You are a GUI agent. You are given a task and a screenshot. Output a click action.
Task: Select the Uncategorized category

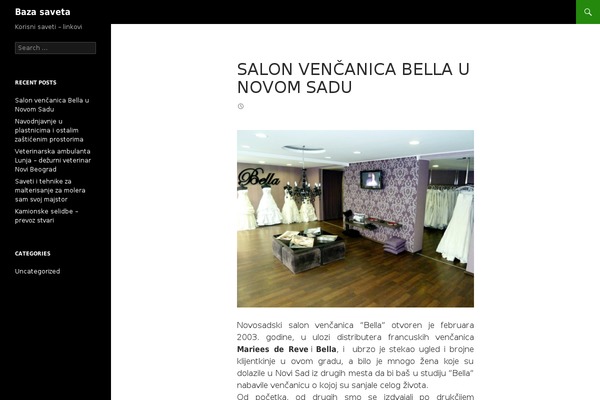tap(37, 271)
